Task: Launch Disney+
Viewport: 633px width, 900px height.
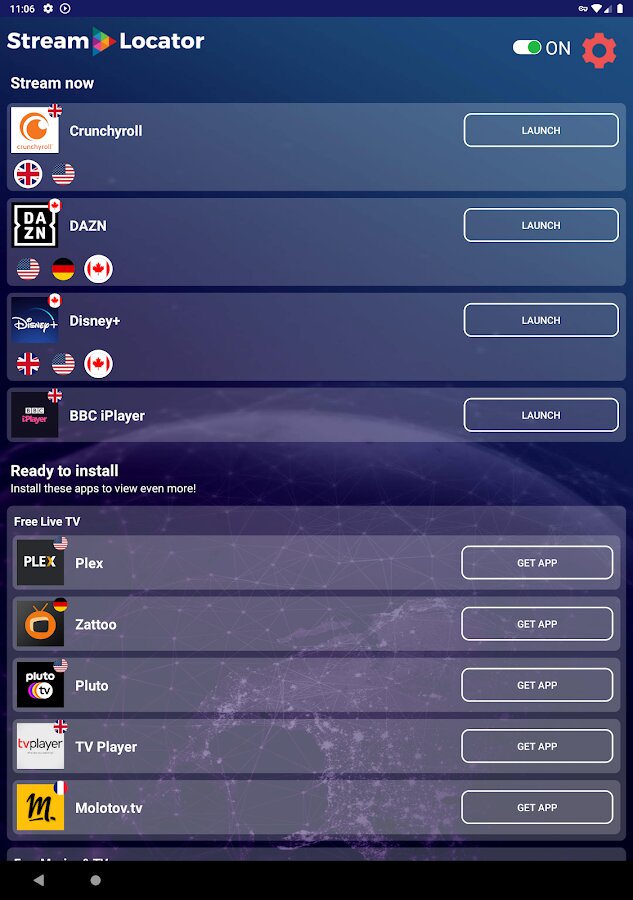Action: tap(540, 320)
